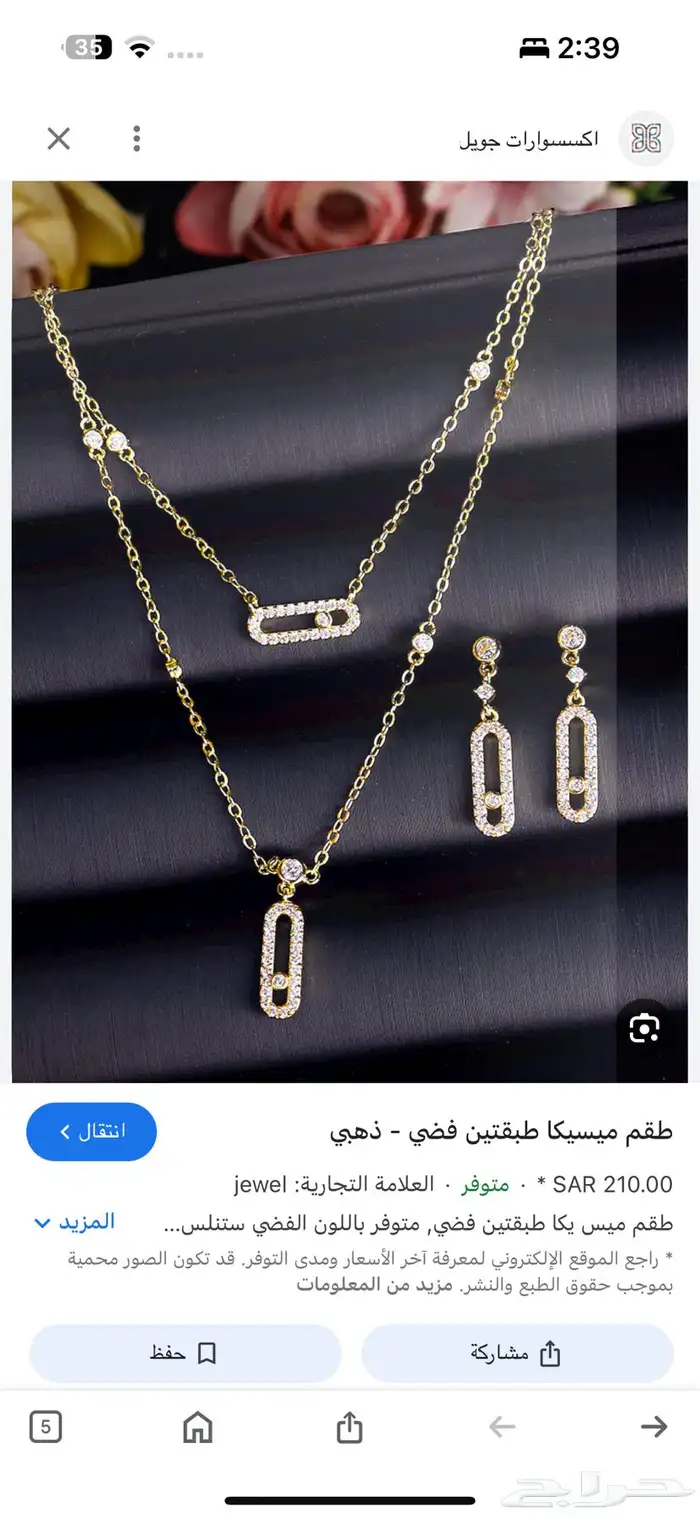Screen dimensions: 700x1518
Task: Open the tabs switcher showing 5
Action: tap(45, 1427)
